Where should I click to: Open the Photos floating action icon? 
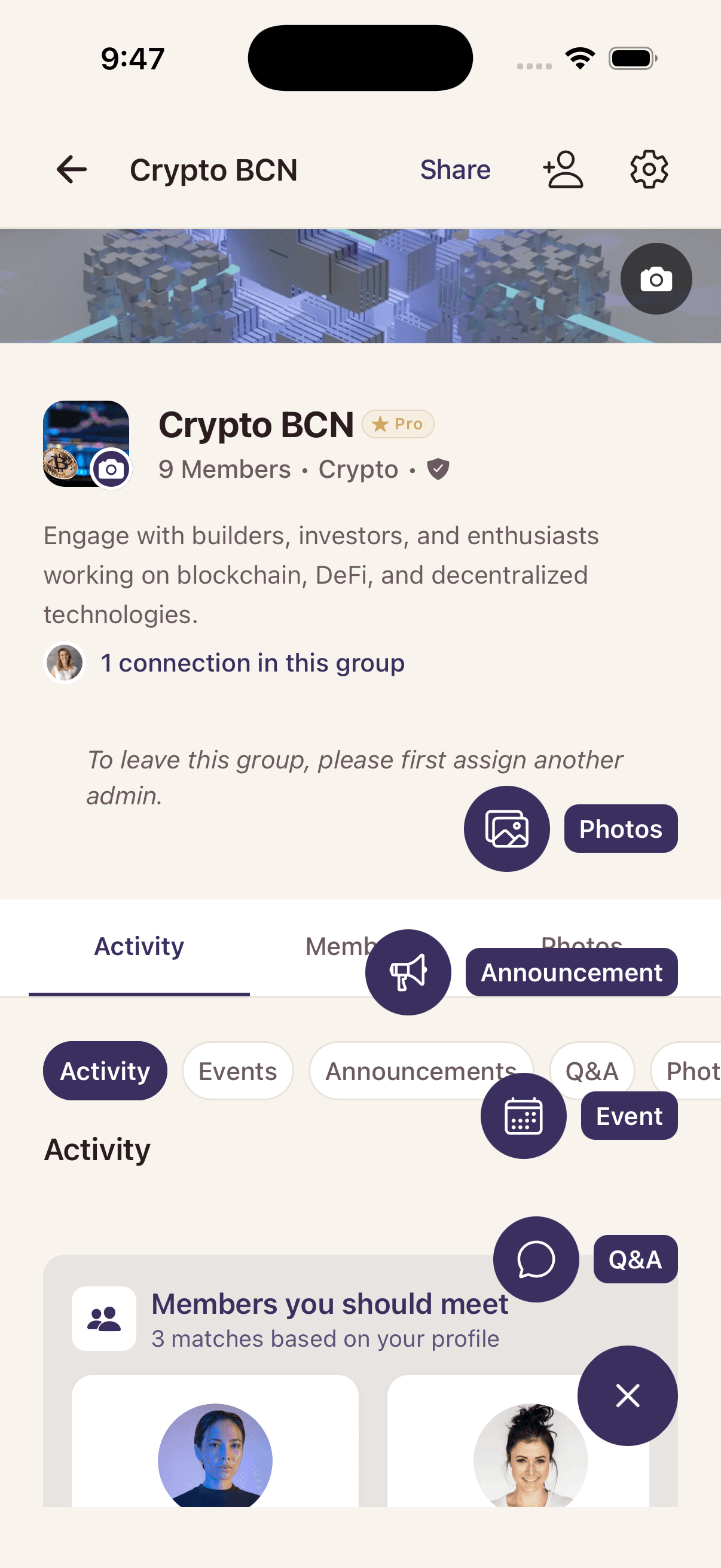coord(506,828)
